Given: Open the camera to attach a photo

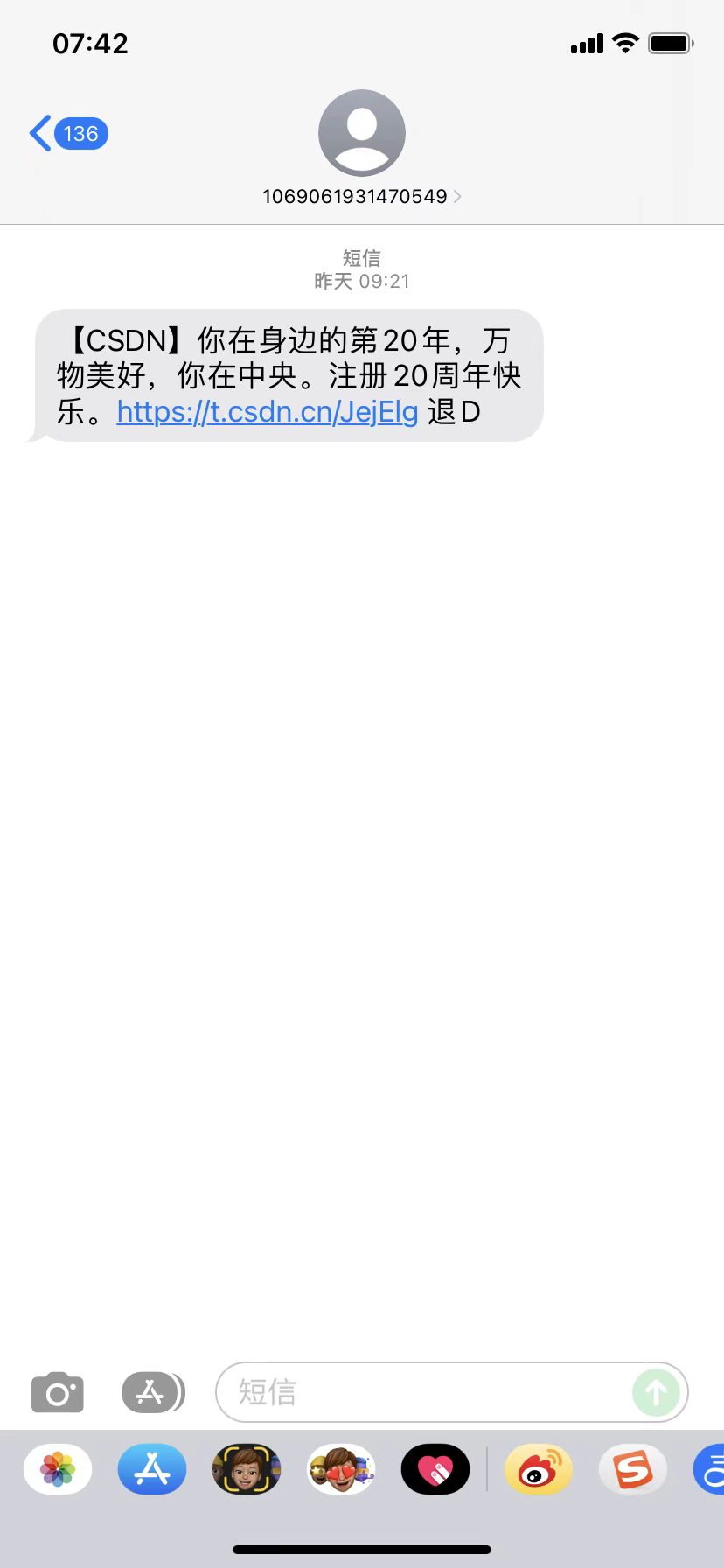Looking at the screenshot, I should point(58,1392).
